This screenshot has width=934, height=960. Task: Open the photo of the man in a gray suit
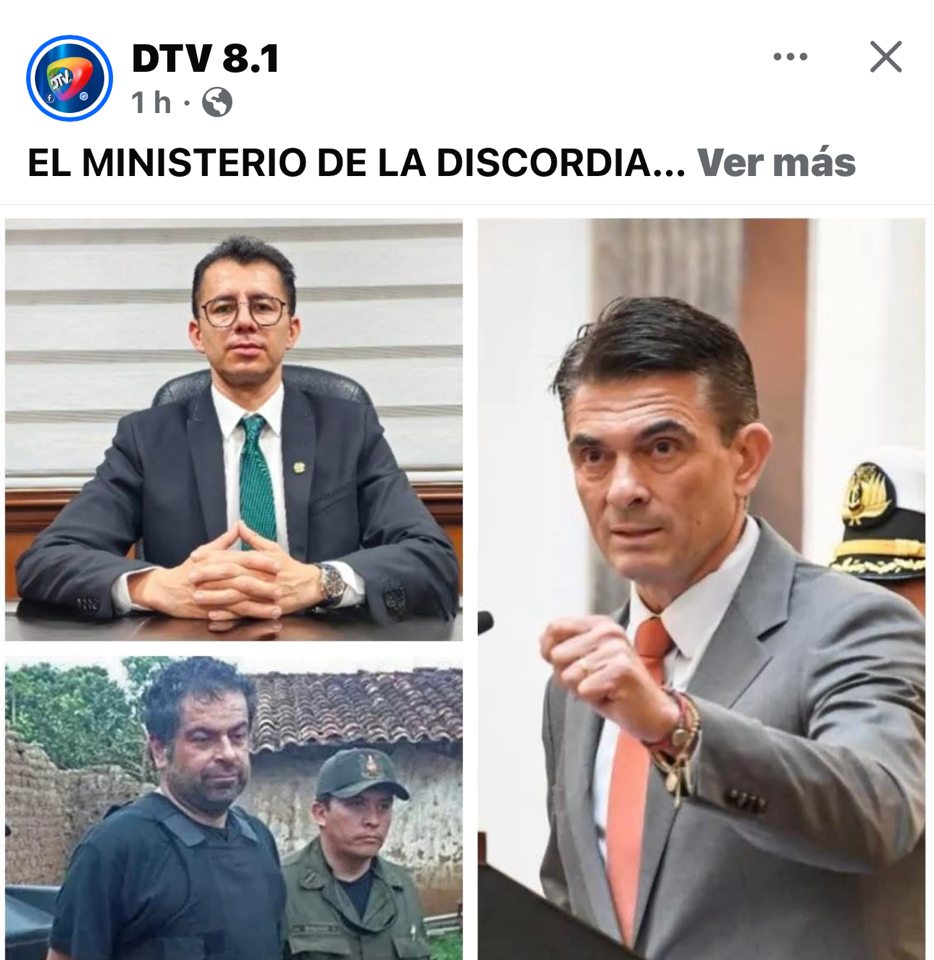(x=702, y=590)
